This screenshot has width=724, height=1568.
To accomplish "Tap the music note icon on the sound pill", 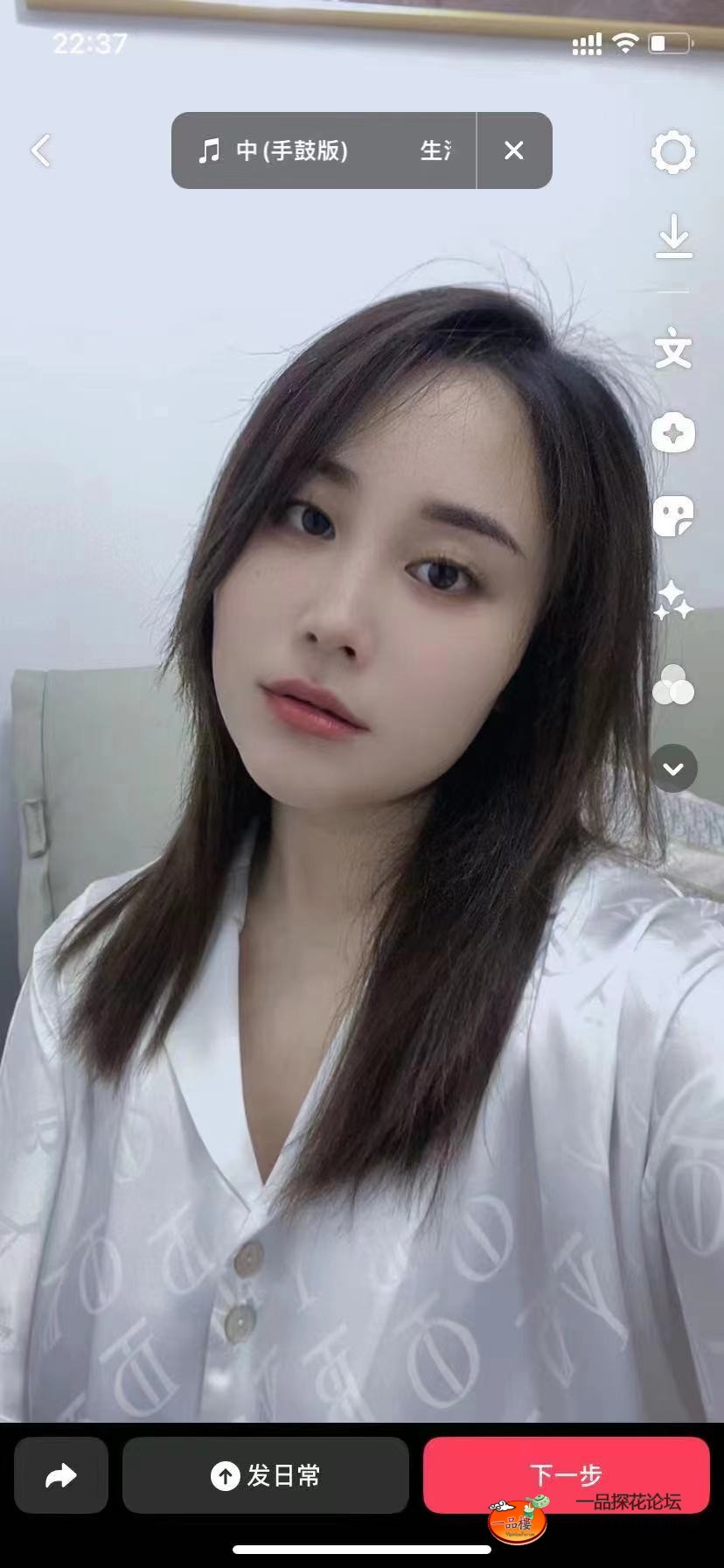I will (207, 150).
